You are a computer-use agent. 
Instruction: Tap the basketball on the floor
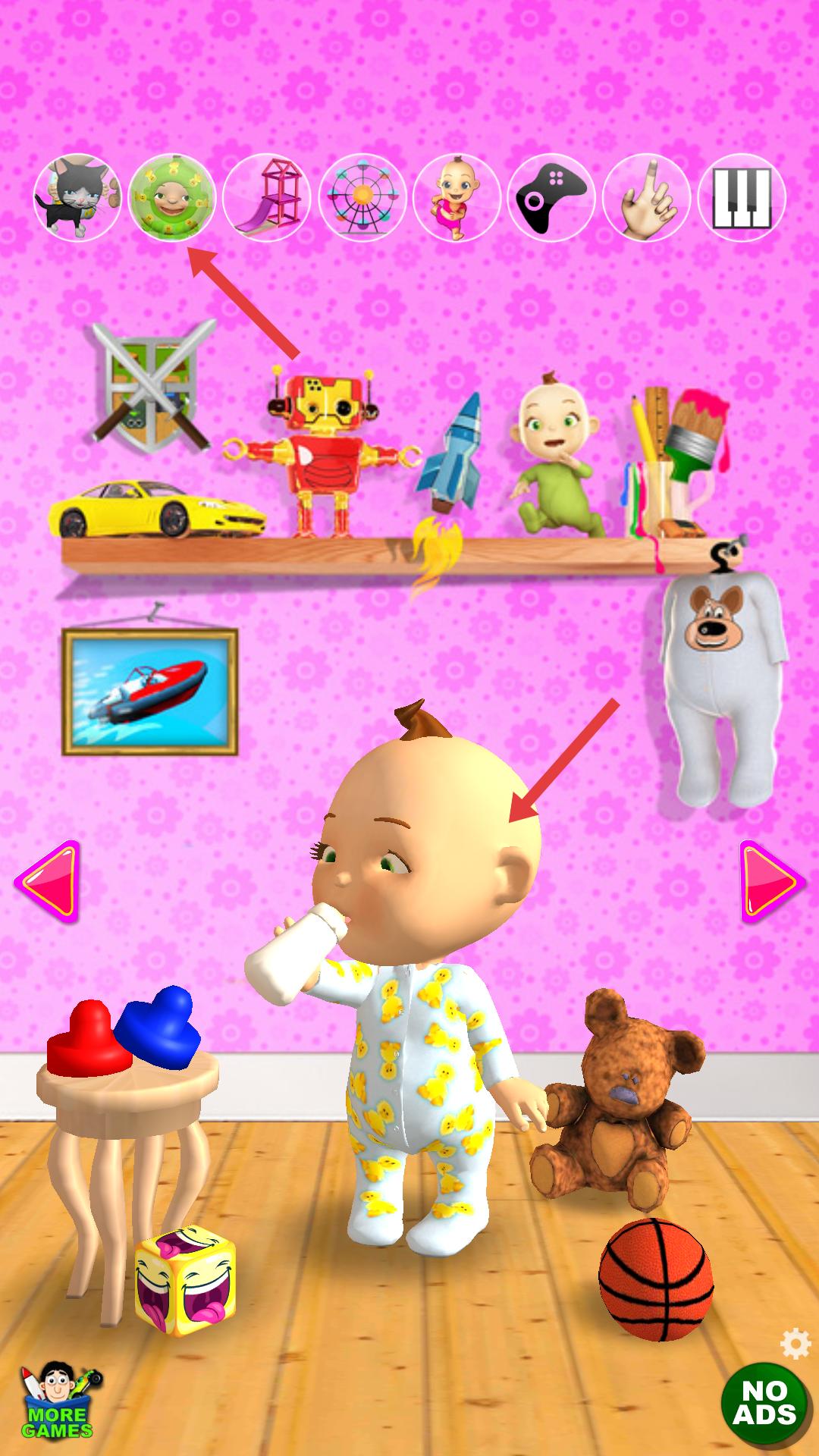[656, 1279]
